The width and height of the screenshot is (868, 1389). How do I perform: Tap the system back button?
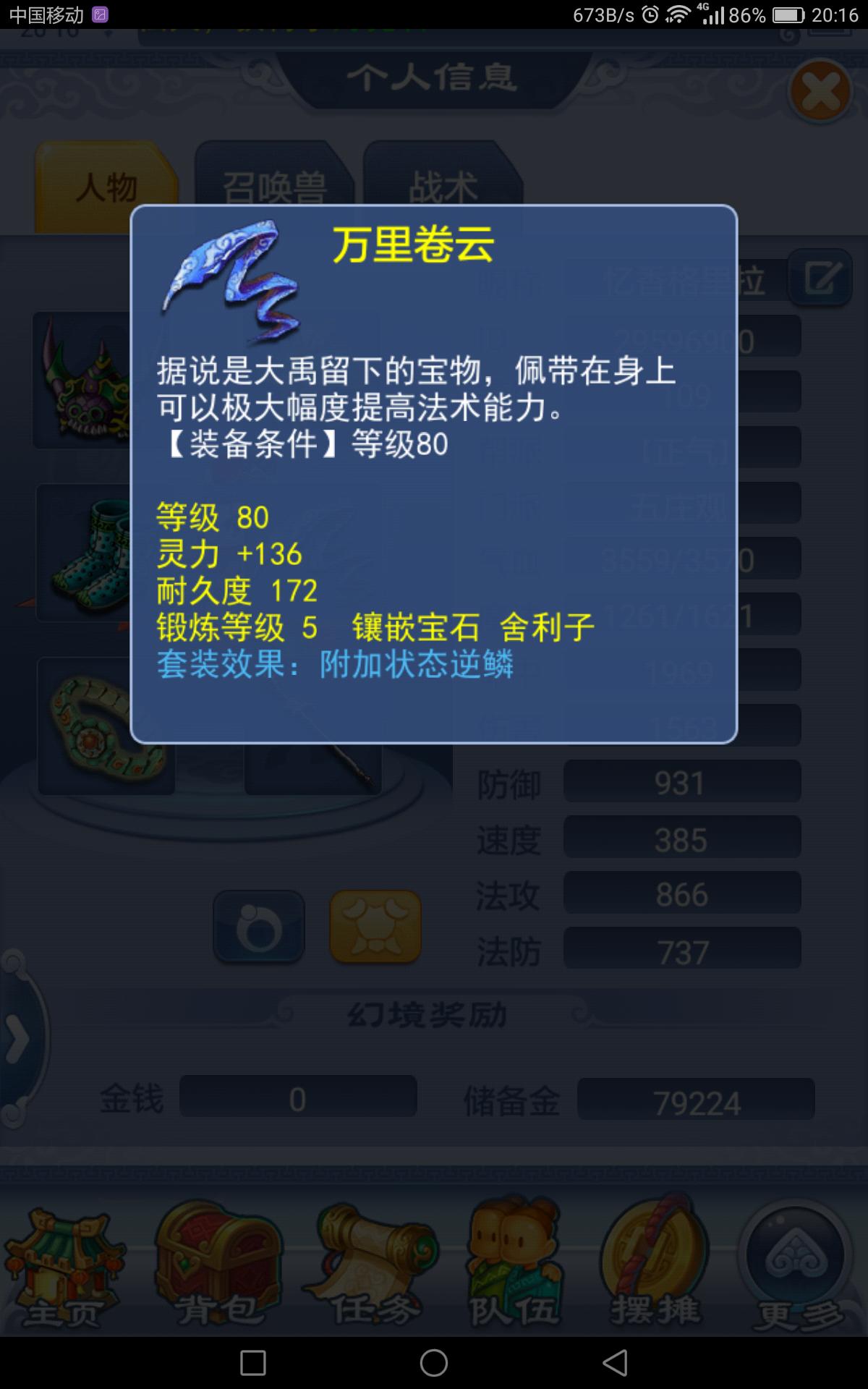tap(615, 1363)
